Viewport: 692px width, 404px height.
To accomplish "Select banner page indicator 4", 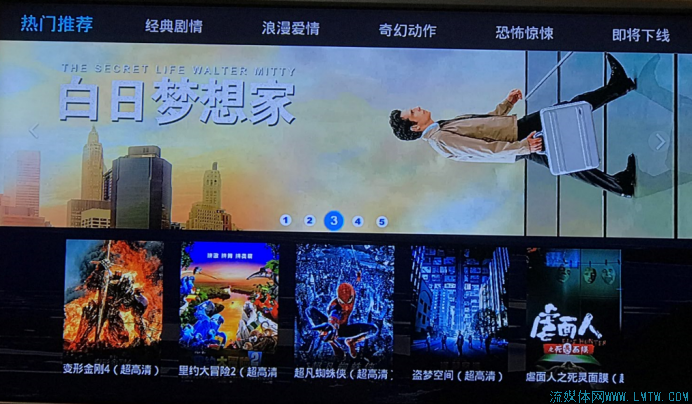I will pos(358,221).
